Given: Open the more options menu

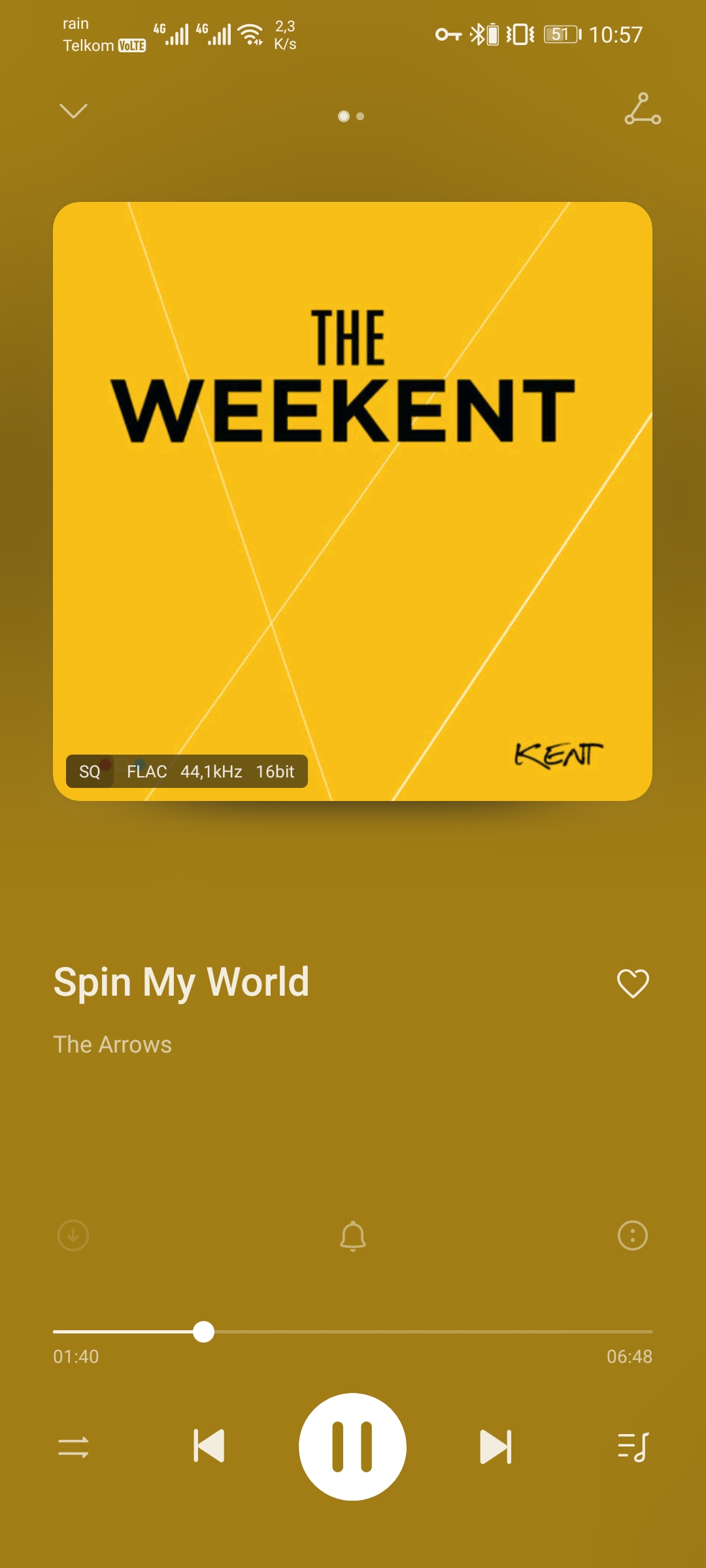Looking at the screenshot, I should (x=632, y=1235).
